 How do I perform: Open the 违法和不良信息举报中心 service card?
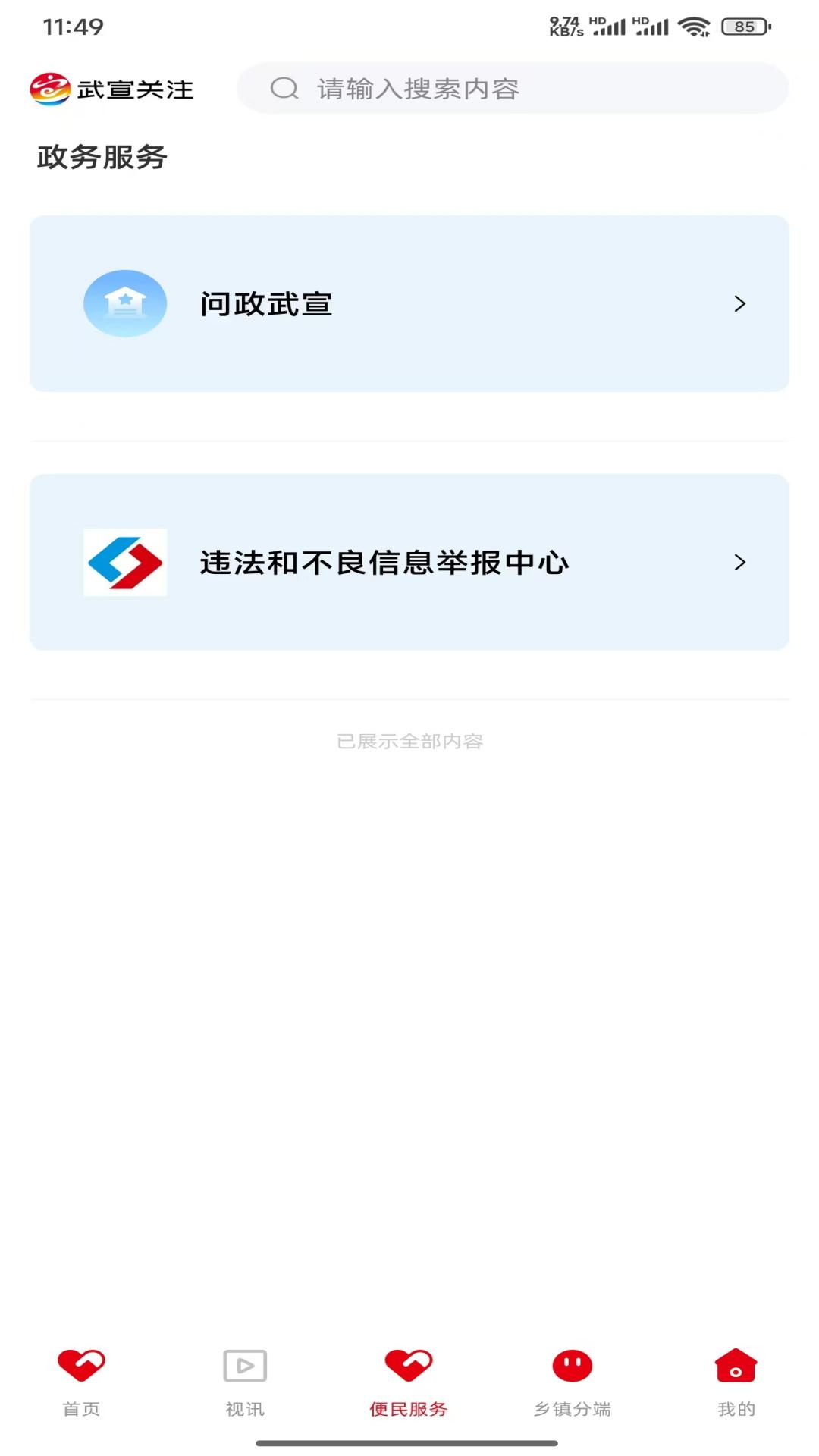[409, 563]
